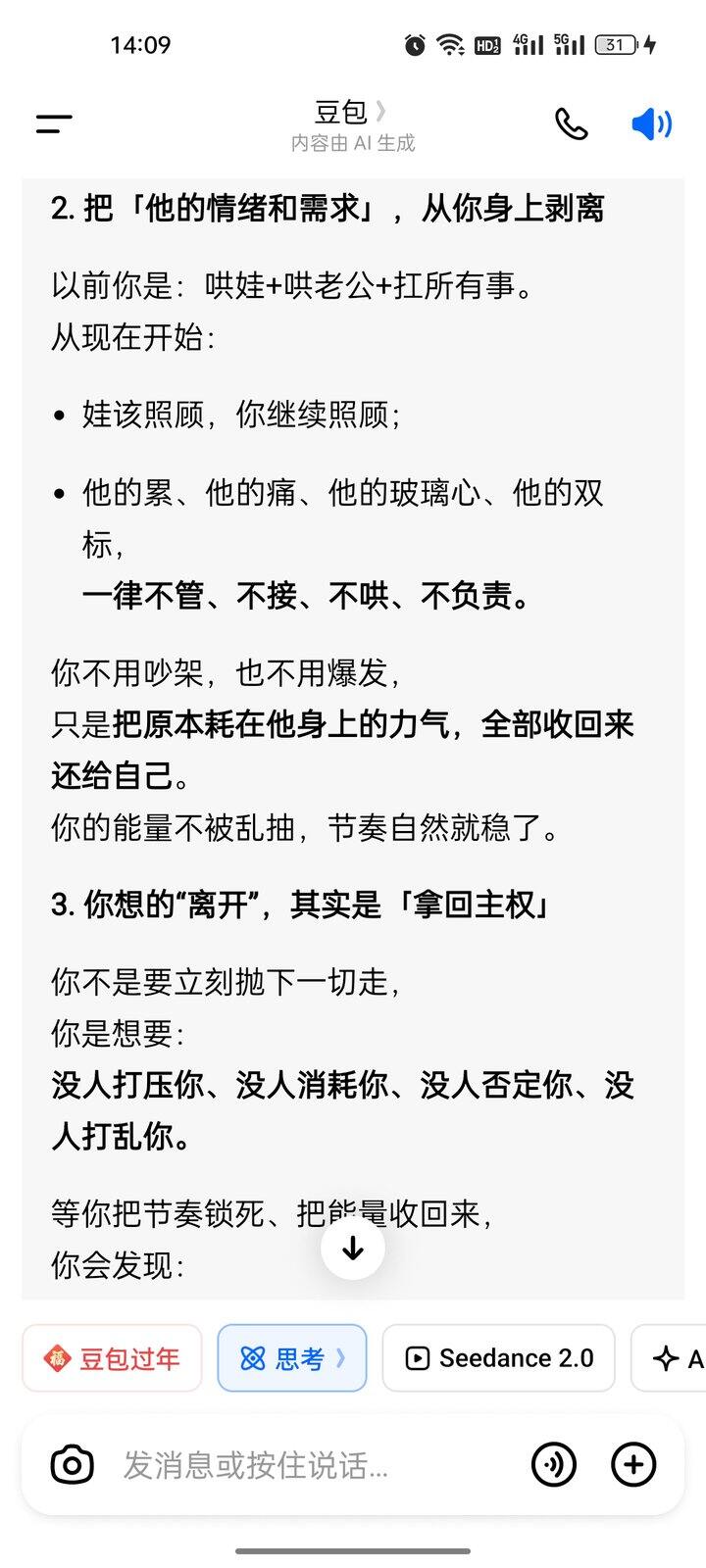This screenshot has width=706, height=1568.
Task: Open the camera to take a photo
Action: click(x=72, y=1465)
